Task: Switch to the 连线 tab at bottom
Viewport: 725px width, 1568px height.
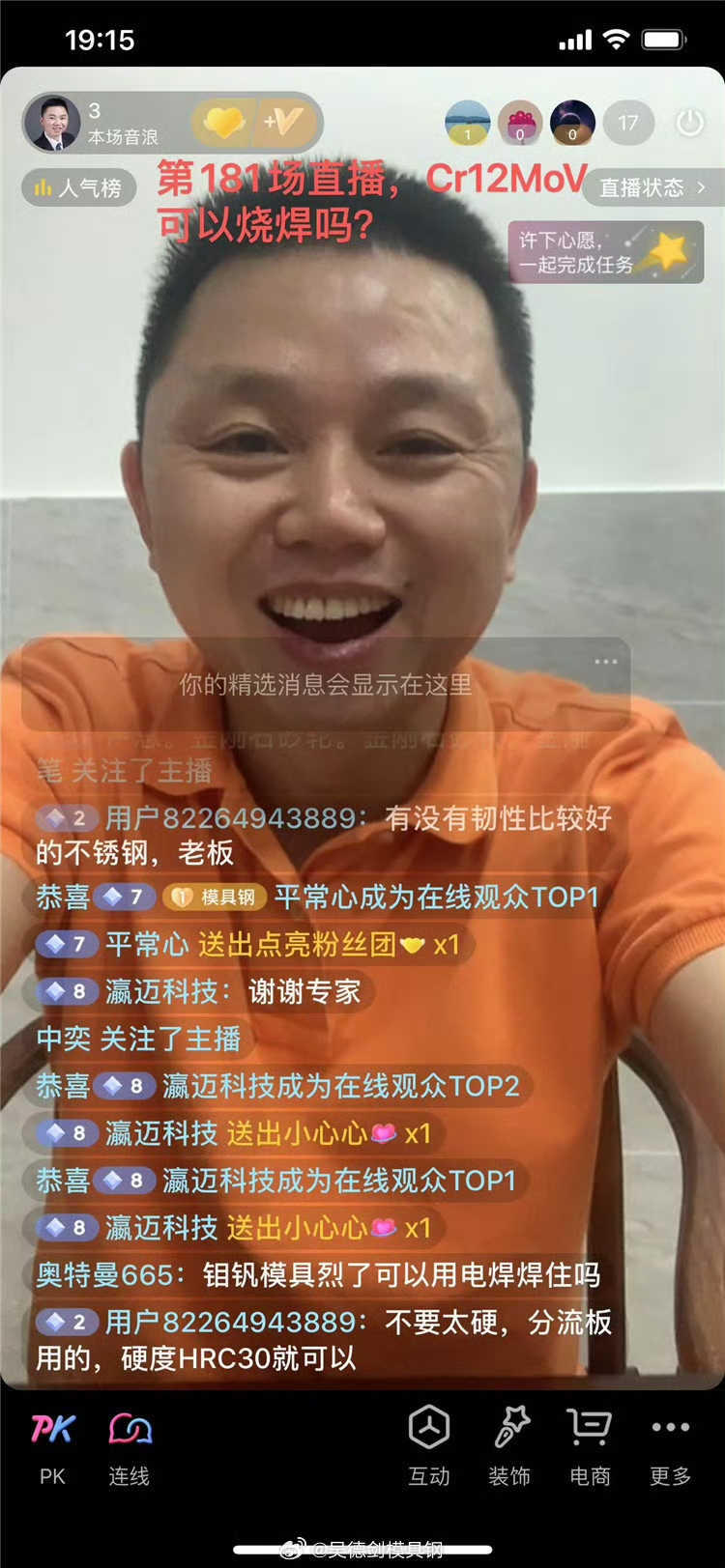Action: click(130, 1427)
